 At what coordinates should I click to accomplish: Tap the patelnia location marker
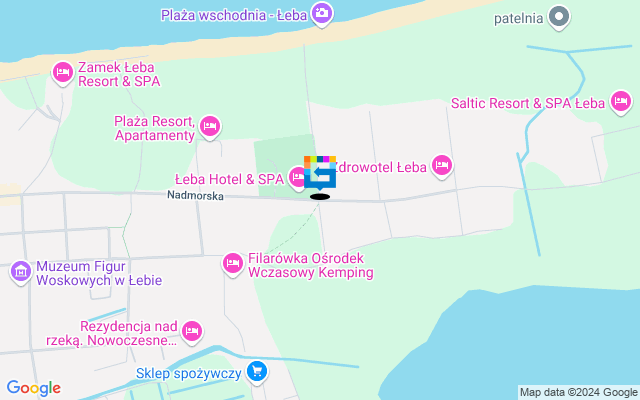click(x=560, y=17)
